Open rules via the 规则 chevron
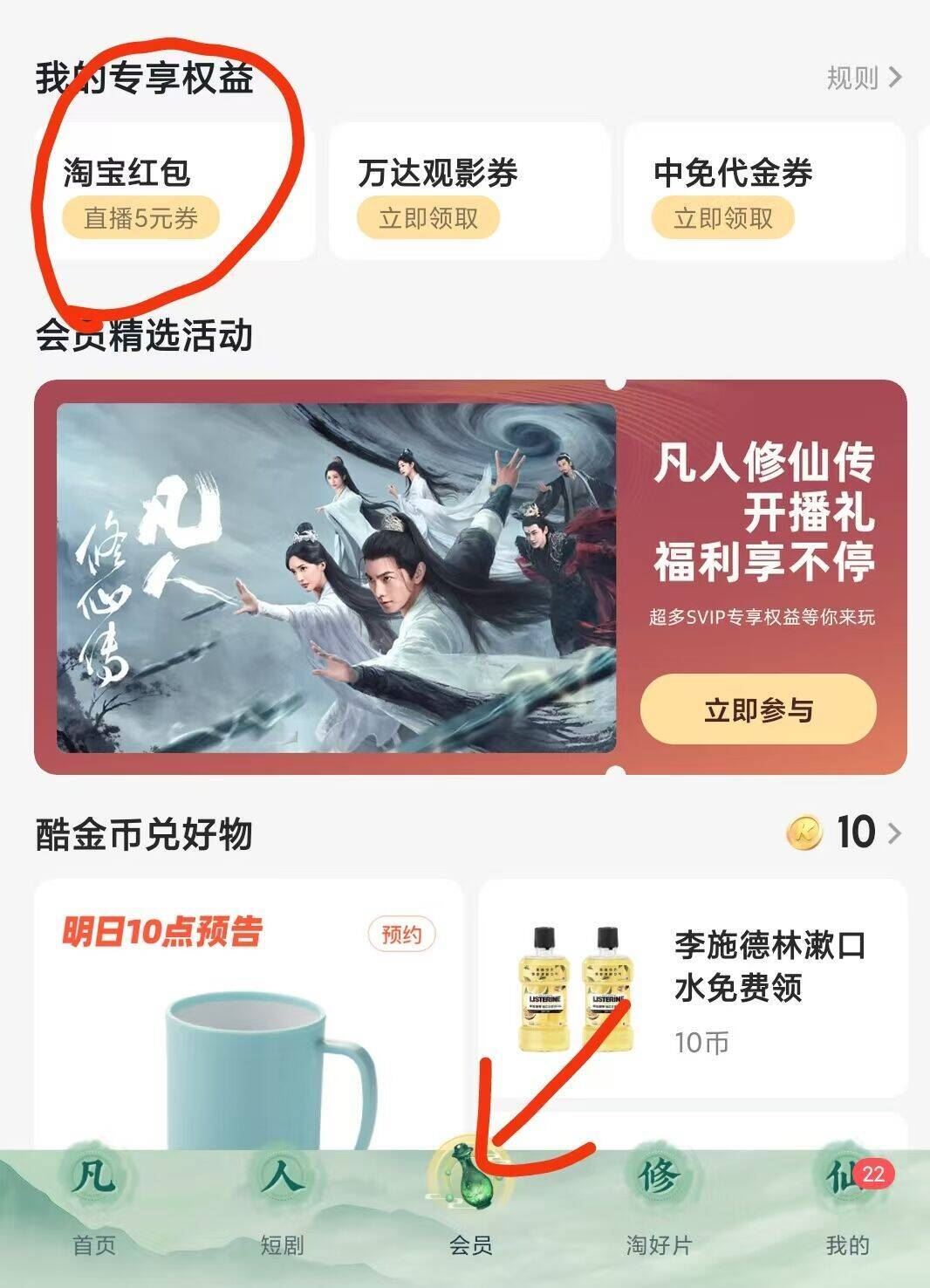This screenshot has height=1288, width=930. 859,79
